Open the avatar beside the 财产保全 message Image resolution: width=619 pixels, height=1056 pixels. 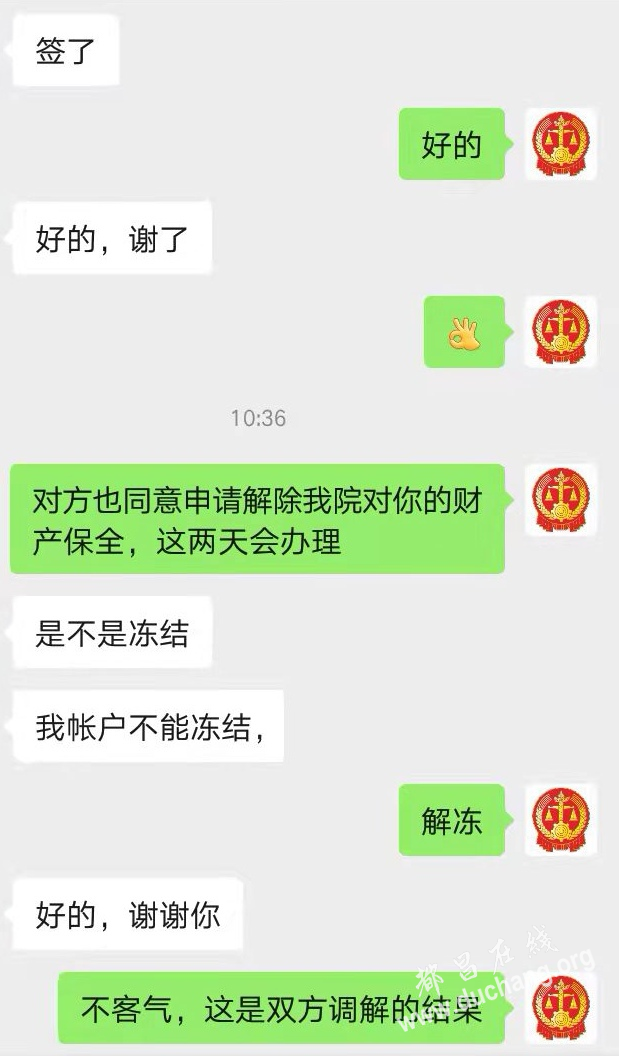point(561,500)
